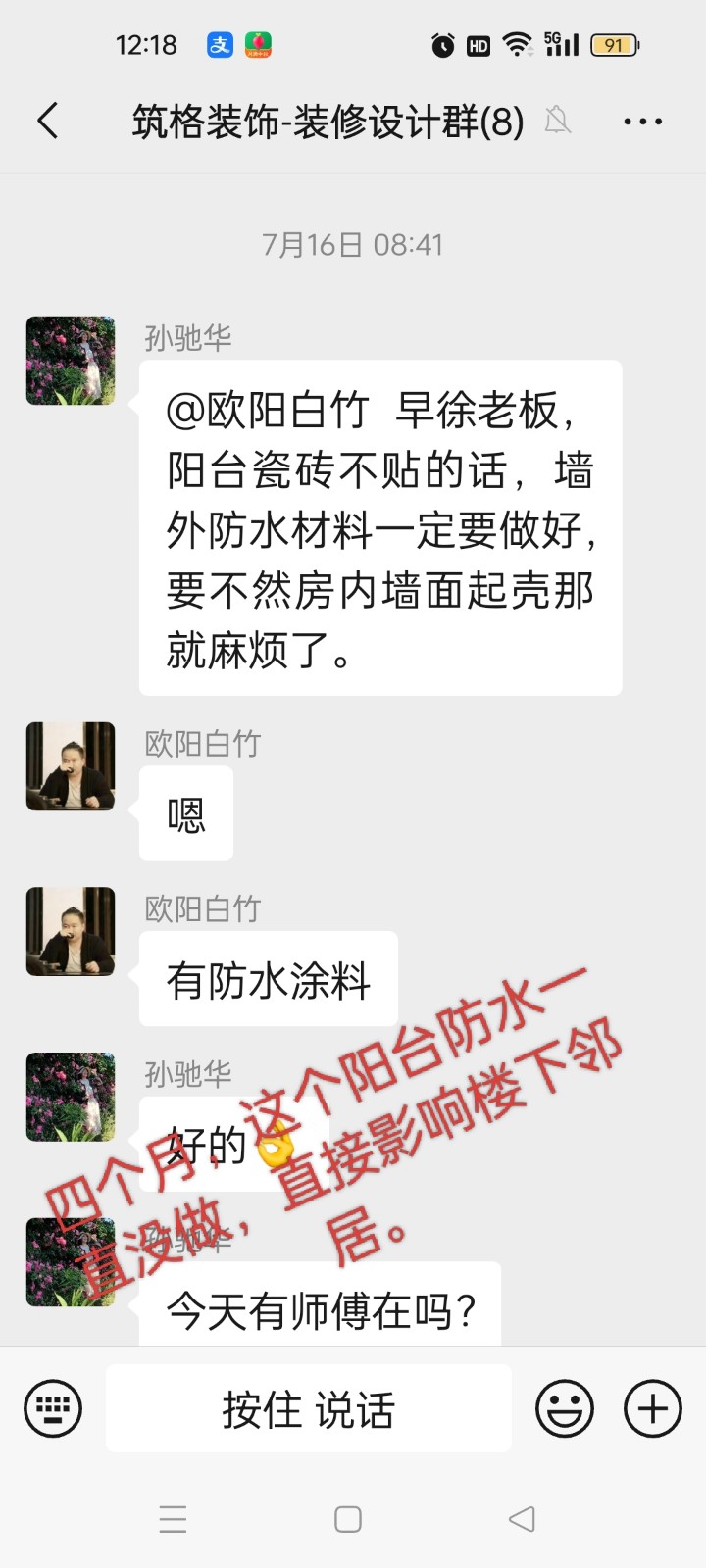The height and width of the screenshot is (1568, 706).
Task: Open 孙驰华's avatar beside the 阳台瓷砖 message
Action: click(71, 361)
